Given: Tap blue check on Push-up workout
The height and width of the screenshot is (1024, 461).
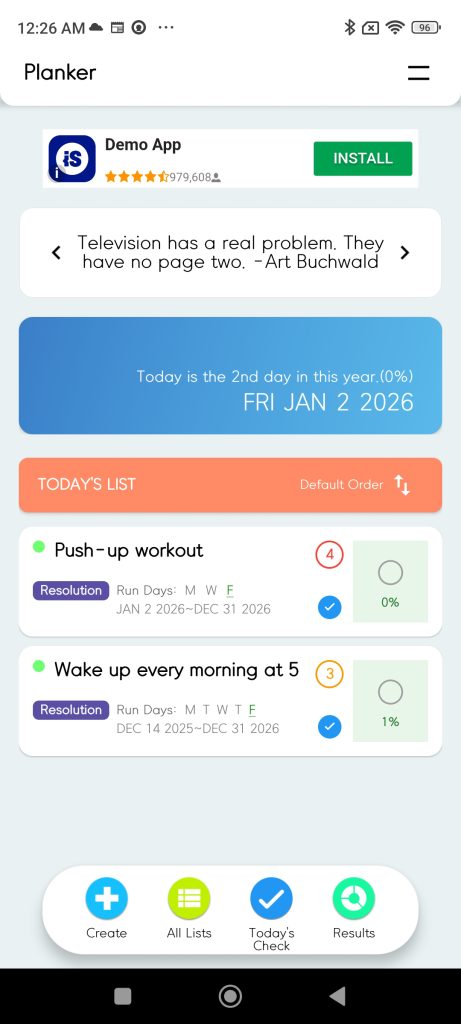Looking at the screenshot, I should tap(330, 608).
